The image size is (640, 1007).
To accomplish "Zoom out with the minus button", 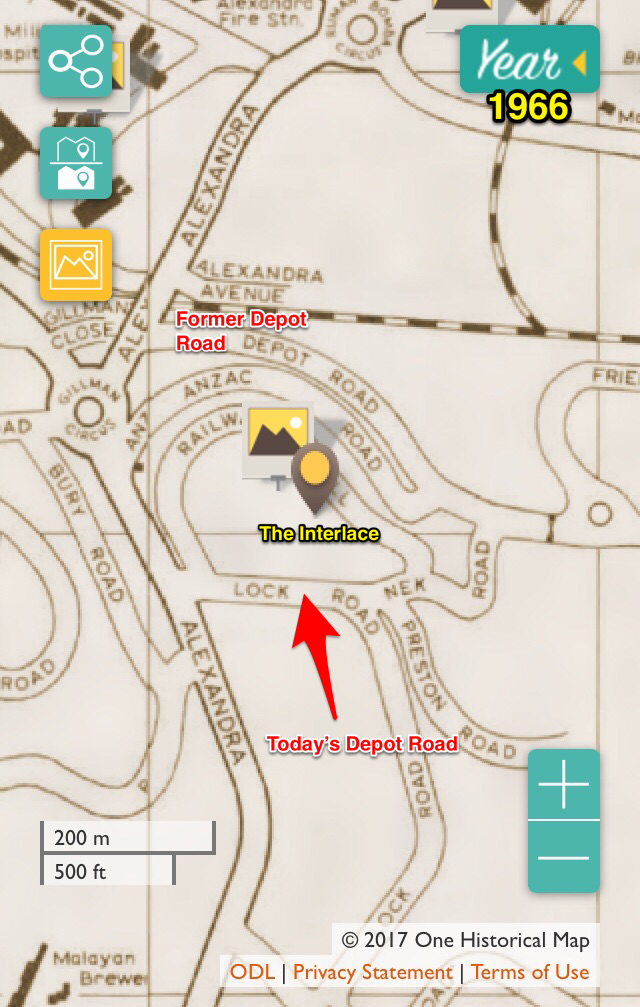I will (x=564, y=857).
